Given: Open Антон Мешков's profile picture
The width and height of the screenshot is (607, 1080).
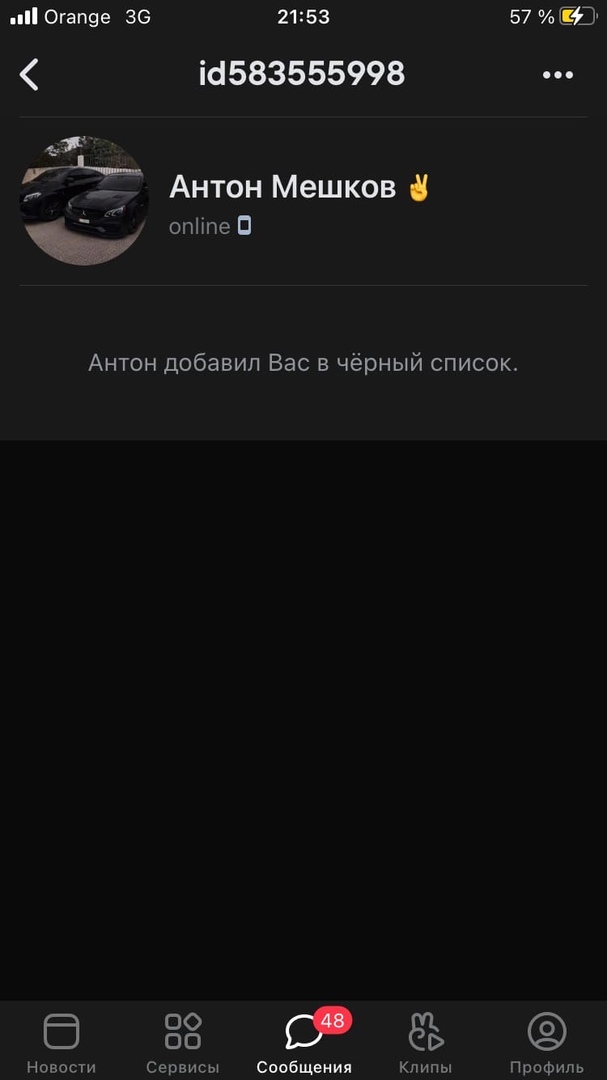Looking at the screenshot, I should coord(85,201).
